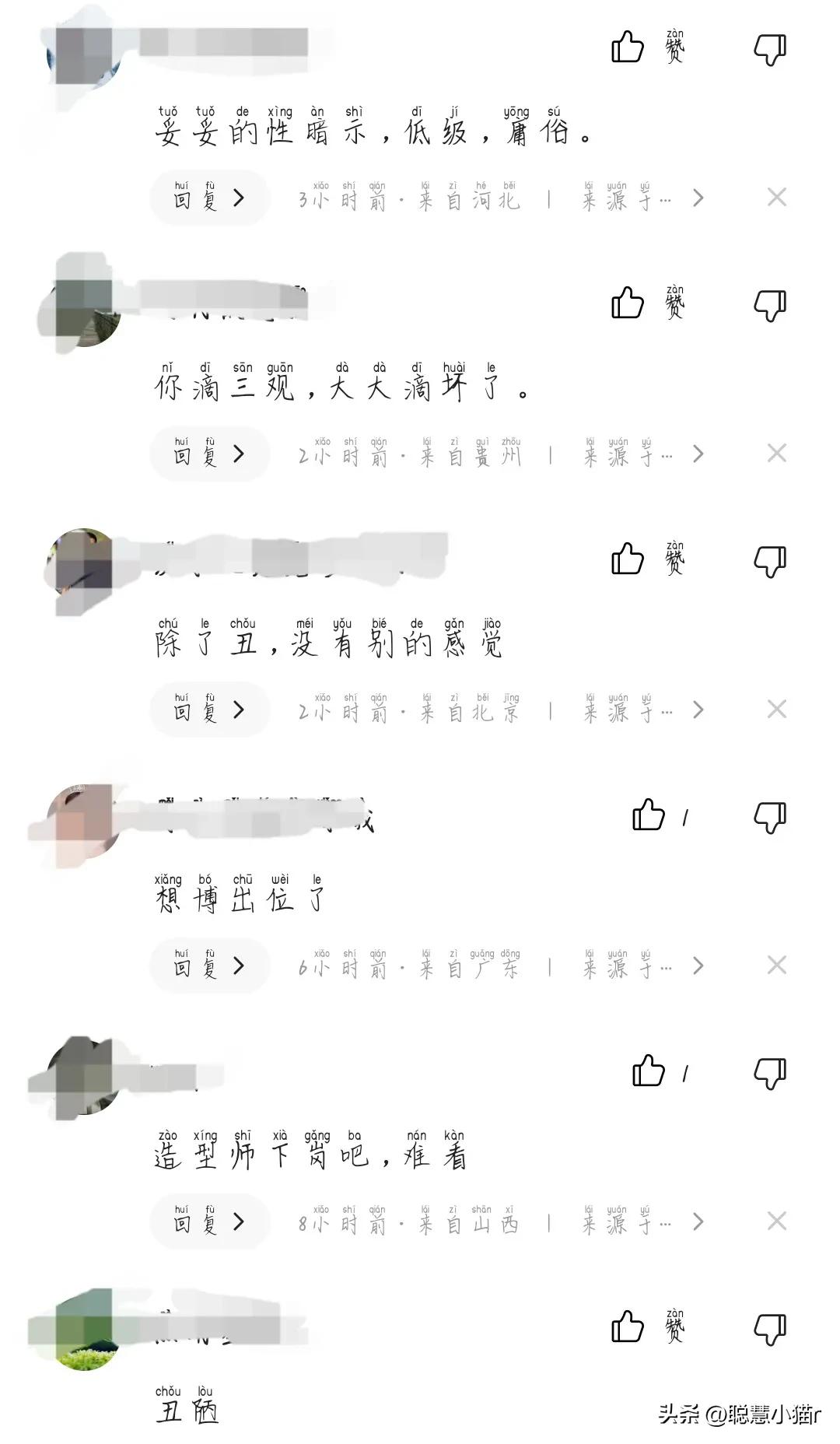Viewport: 840px width, 1444px height.
Task: Dislike the comment '造型师下岗吧，难看'
Action: pos(770,1073)
